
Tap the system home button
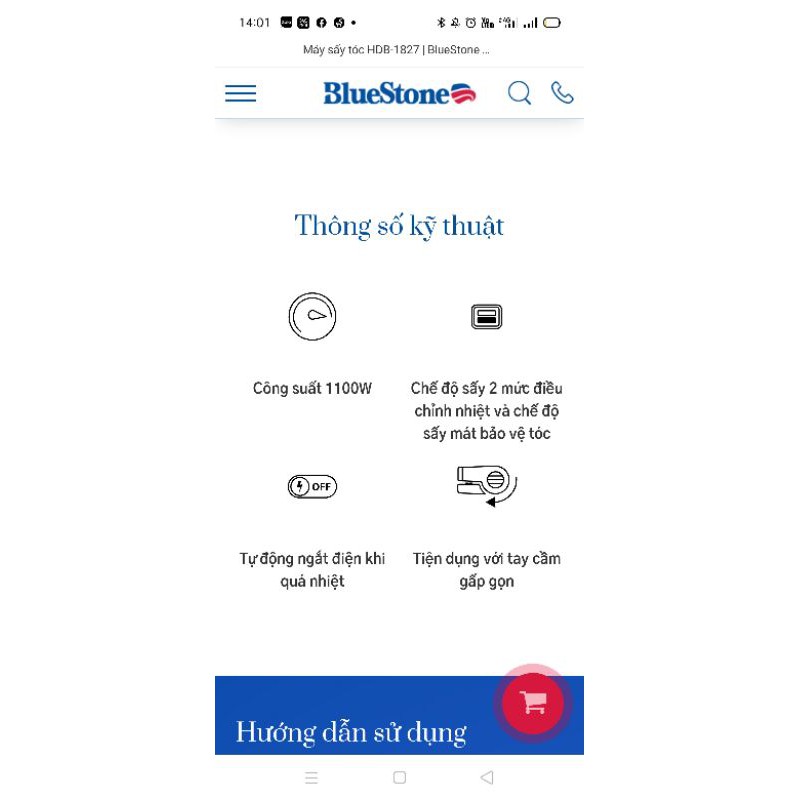point(399,778)
